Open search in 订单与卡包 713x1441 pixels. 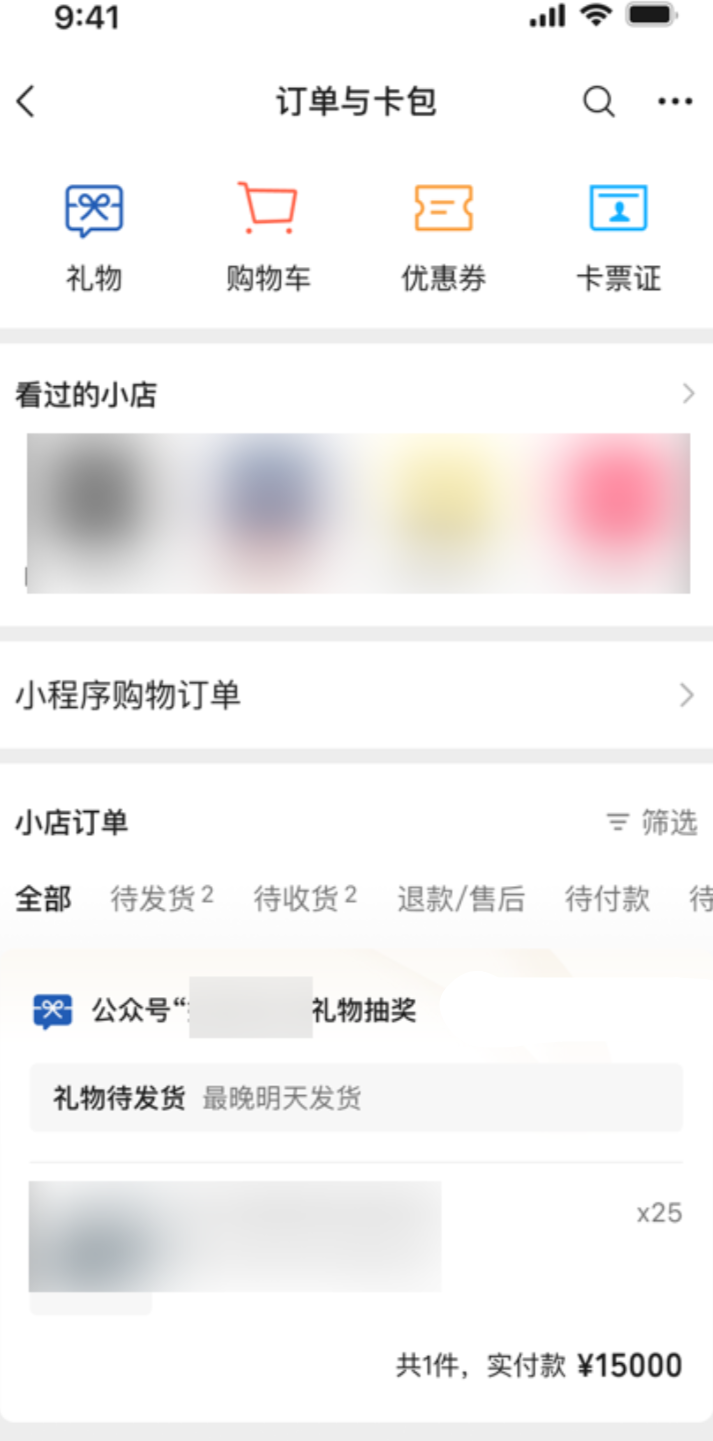pyautogui.click(x=598, y=102)
